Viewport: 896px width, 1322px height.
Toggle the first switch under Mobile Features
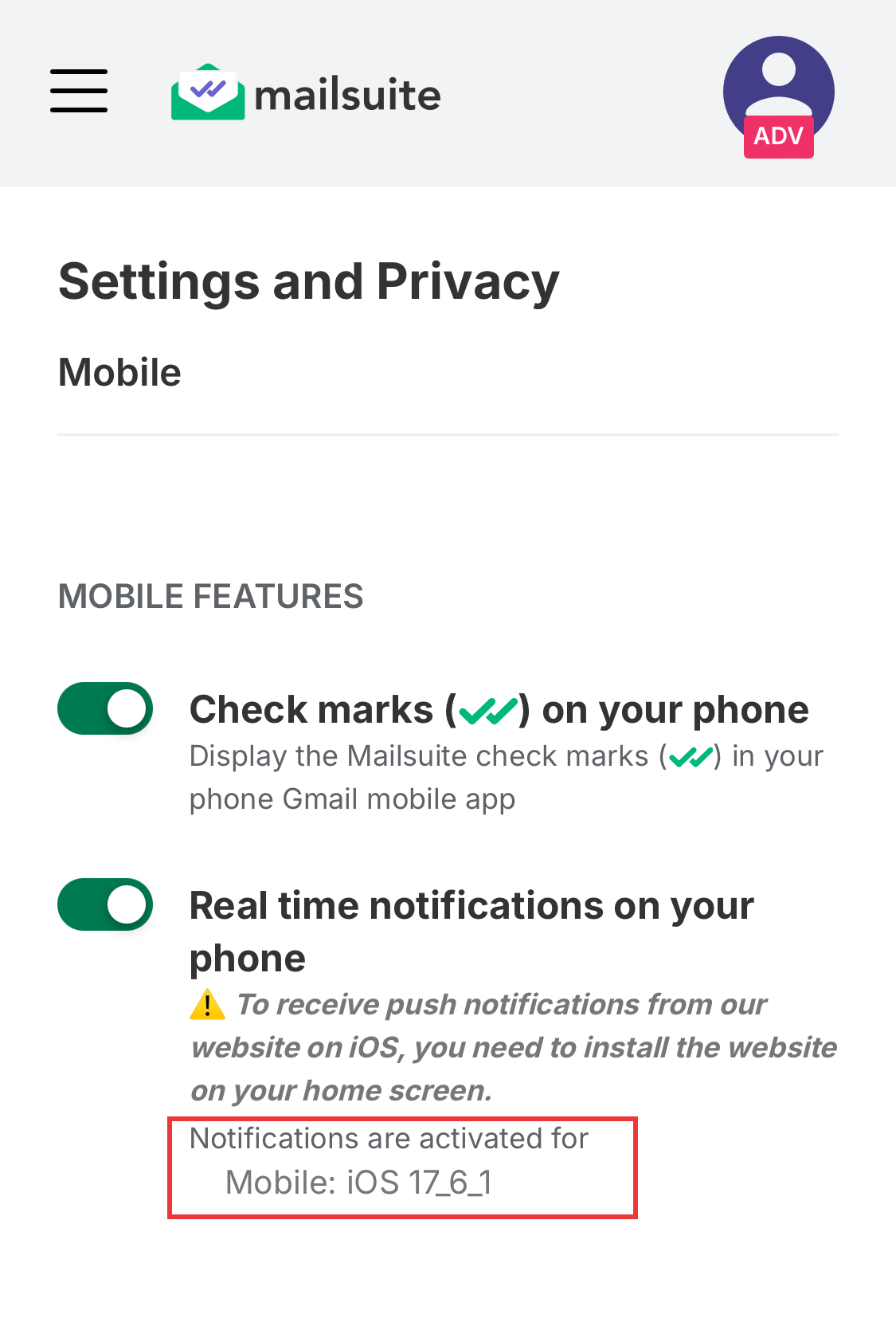104,708
